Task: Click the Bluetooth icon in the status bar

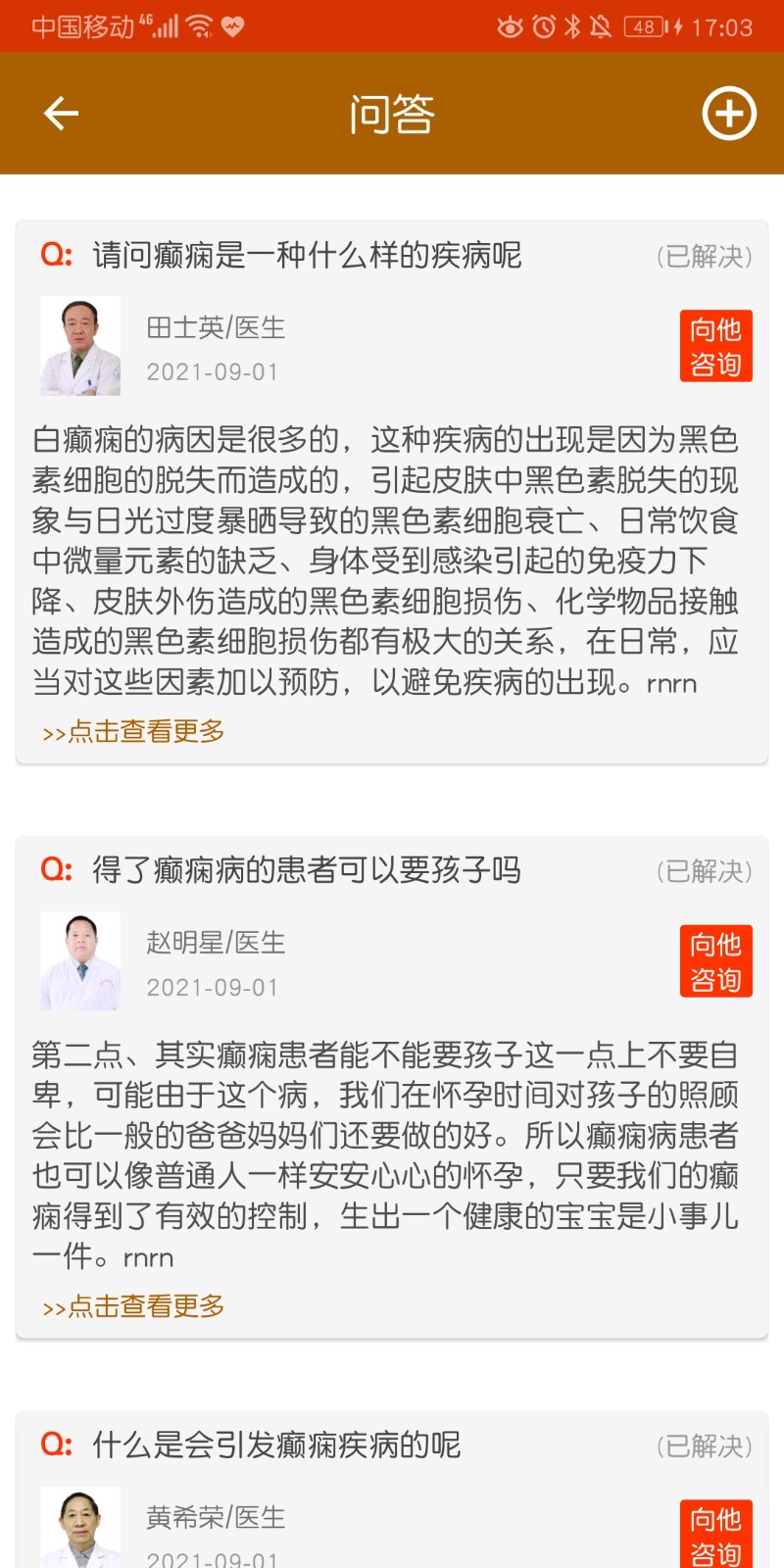Action: pyautogui.click(x=573, y=27)
